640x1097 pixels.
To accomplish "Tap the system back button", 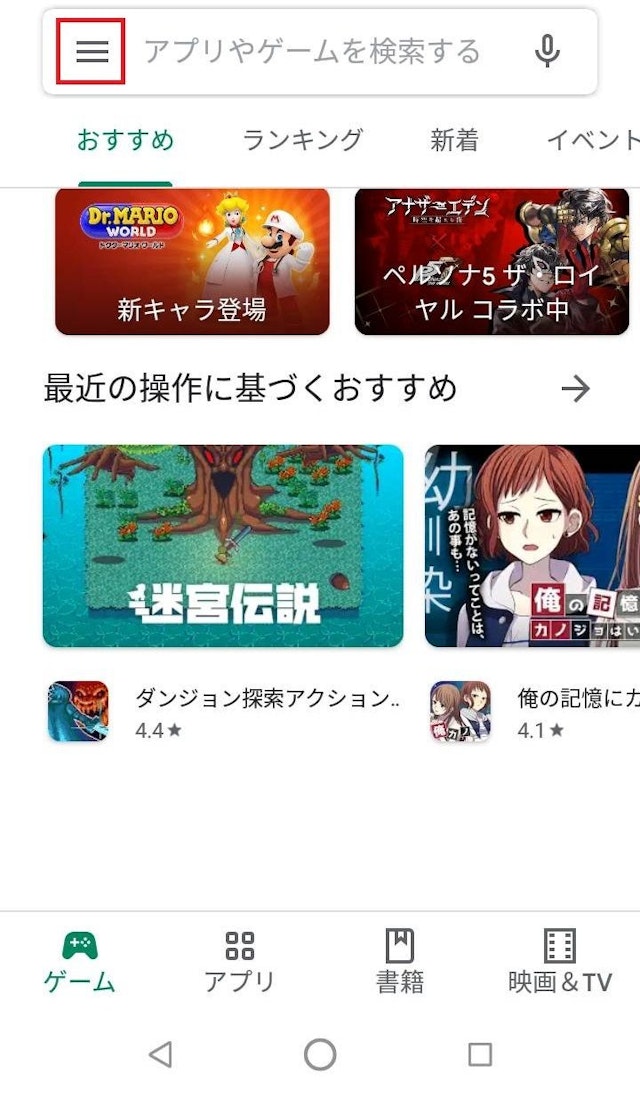I will tap(160, 1053).
